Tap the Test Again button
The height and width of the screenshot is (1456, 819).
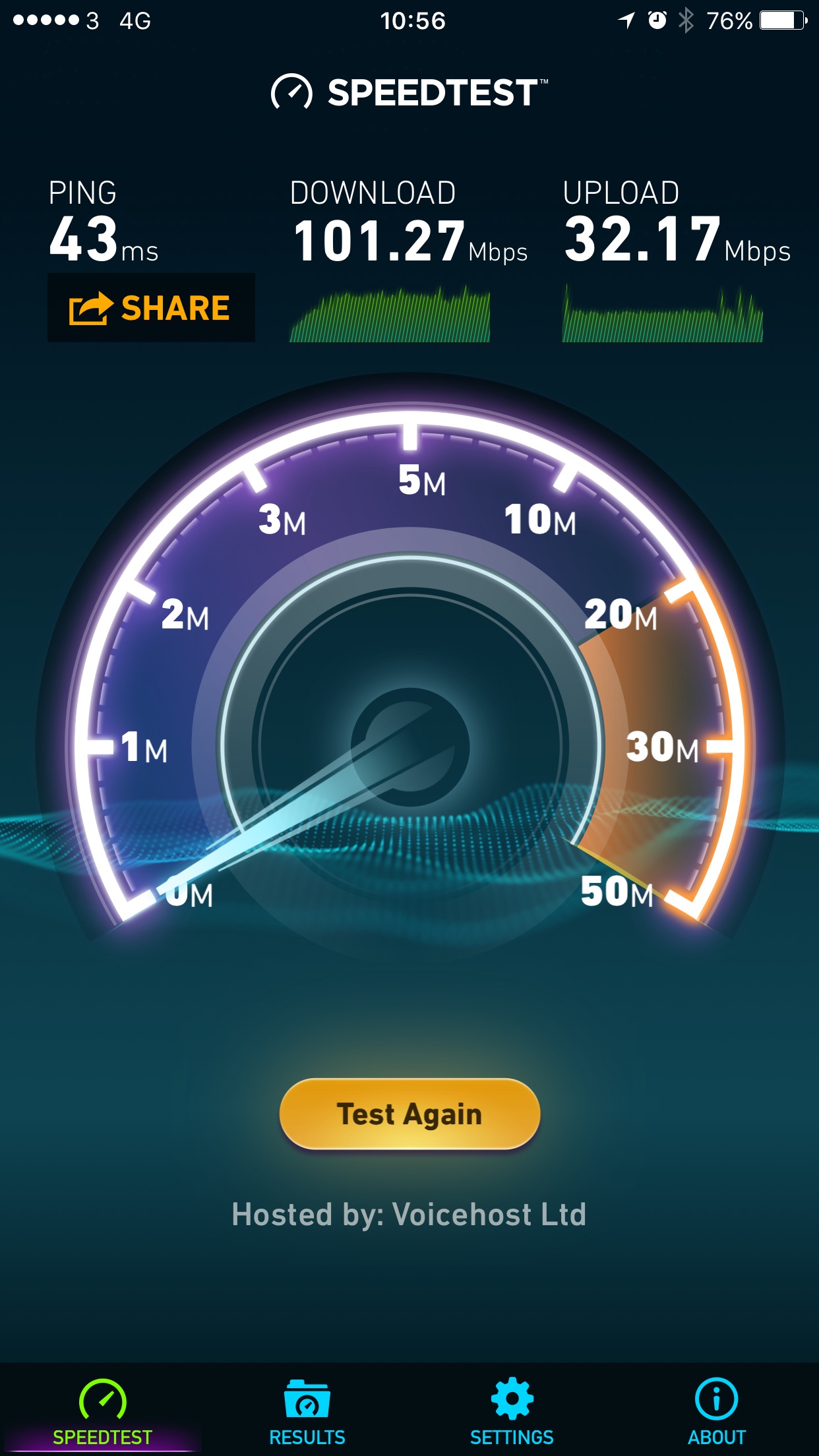[x=409, y=1114]
